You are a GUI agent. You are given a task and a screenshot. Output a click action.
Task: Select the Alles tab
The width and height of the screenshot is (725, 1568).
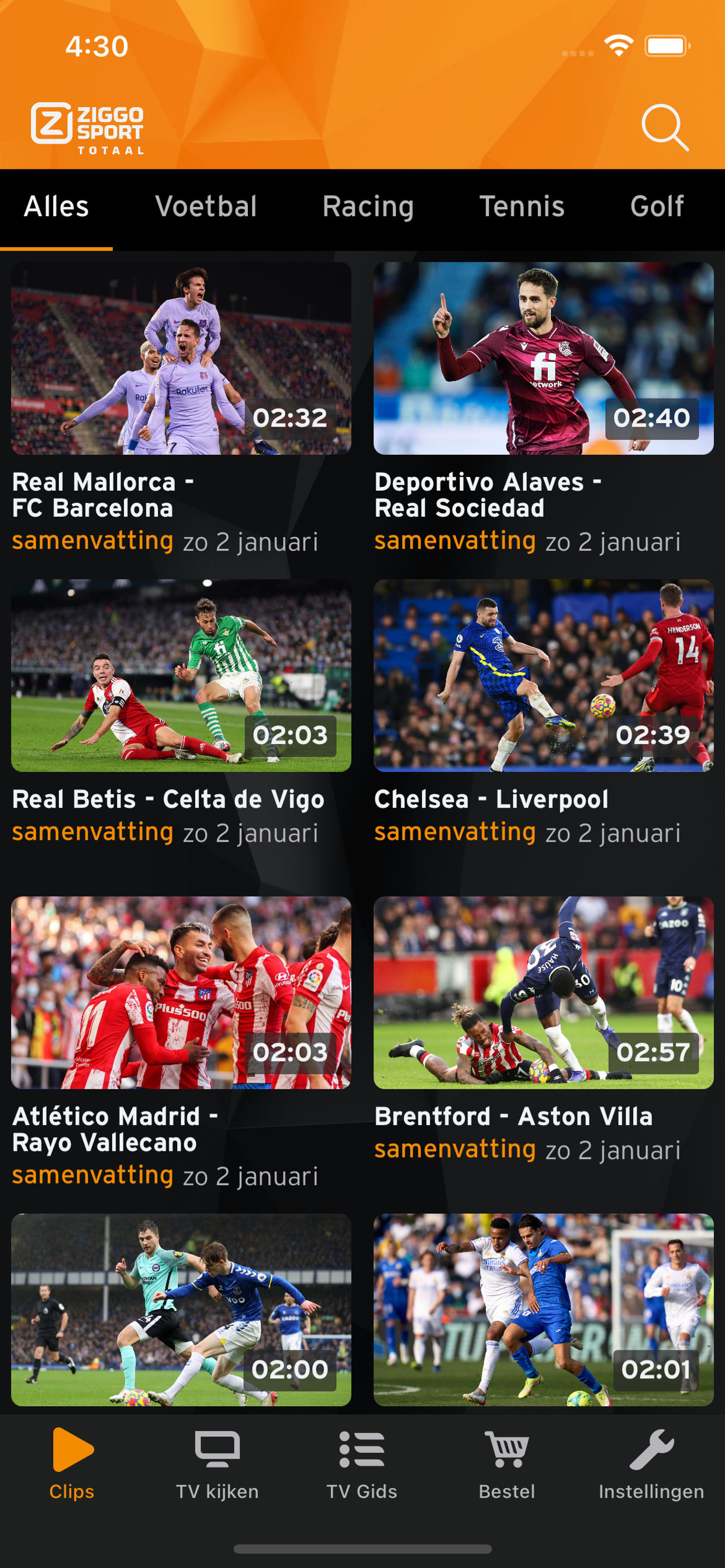[56, 207]
